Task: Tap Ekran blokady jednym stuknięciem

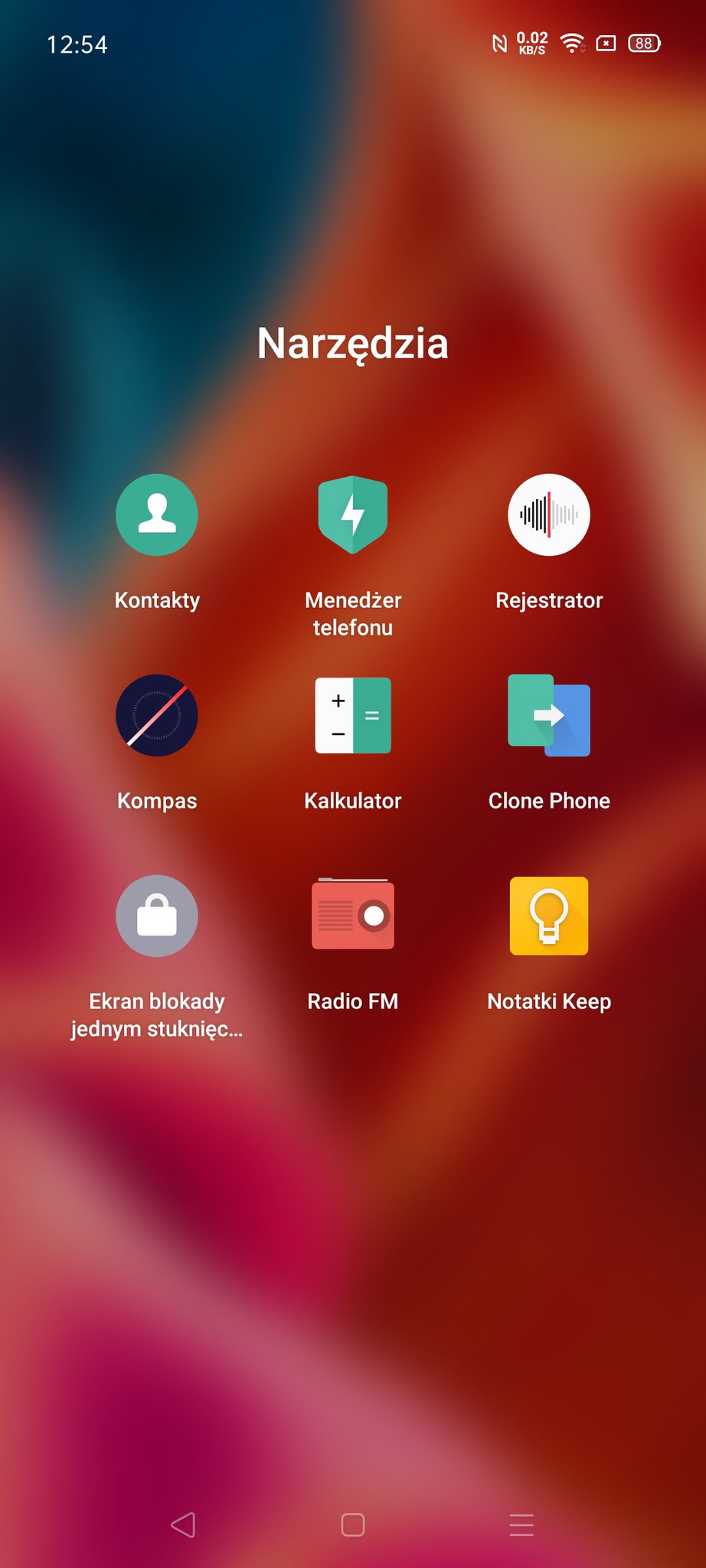Action: tap(157, 916)
